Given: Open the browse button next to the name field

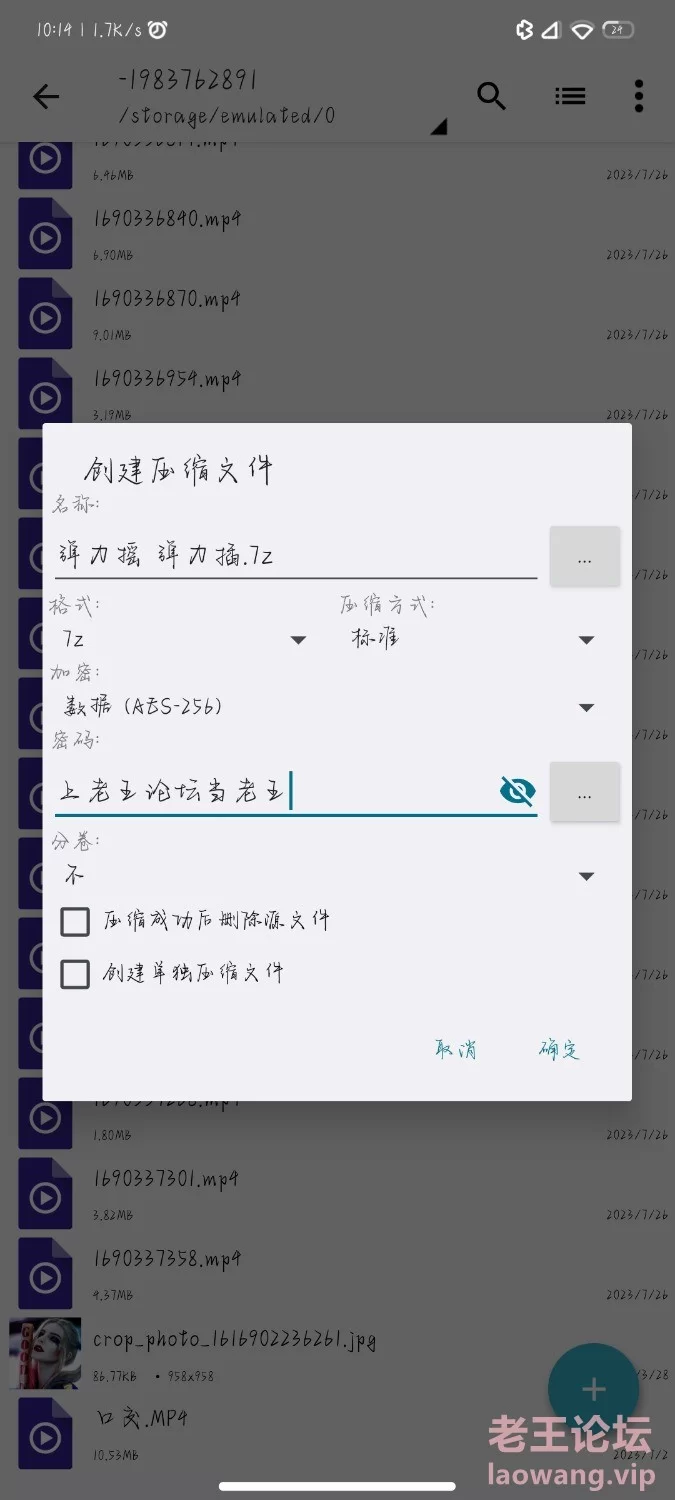Looking at the screenshot, I should [x=584, y=557].
